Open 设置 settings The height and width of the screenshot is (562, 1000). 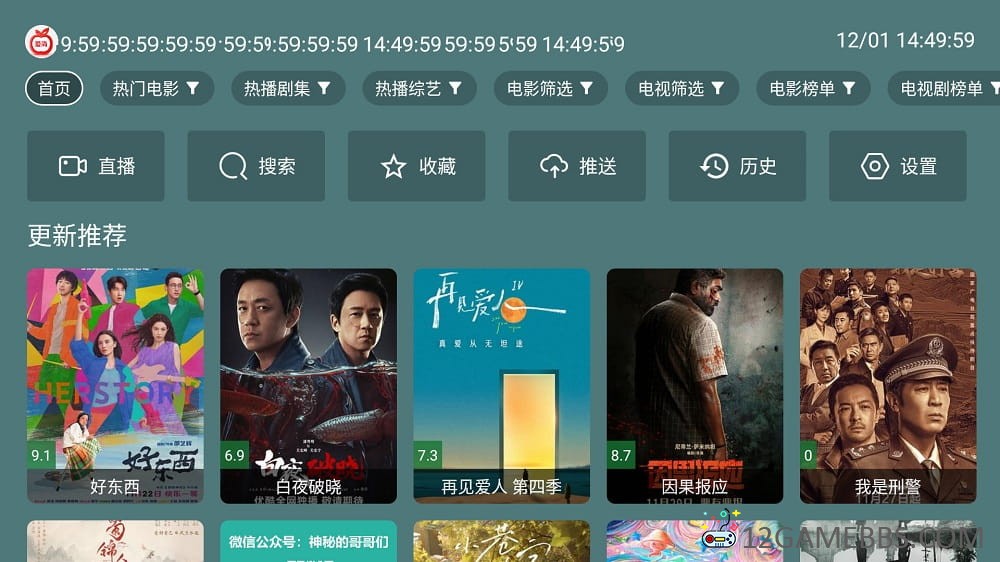[x=897, y=166]
